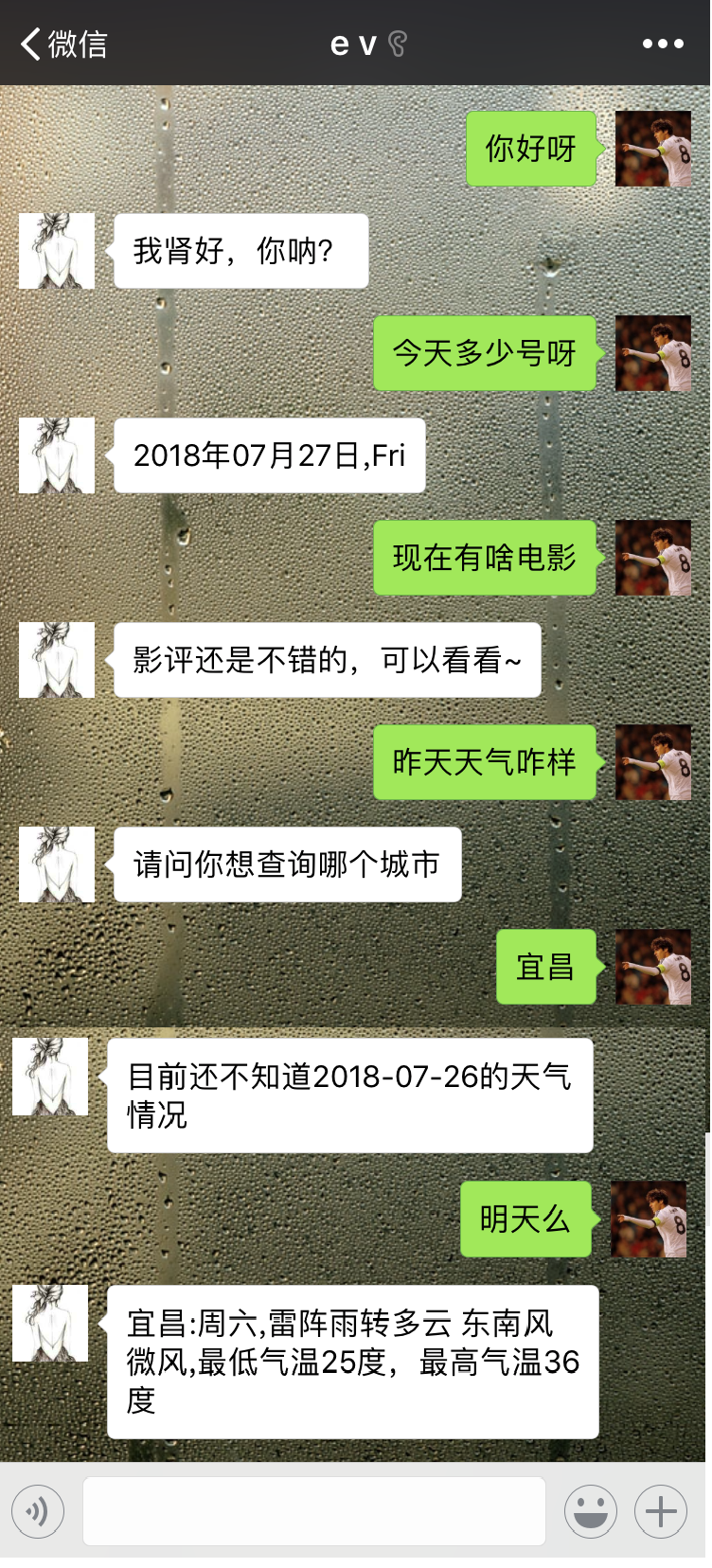Open the plus attachment menu
The width and height of the screenshot is (712, 1568).
click(660, 1511)
